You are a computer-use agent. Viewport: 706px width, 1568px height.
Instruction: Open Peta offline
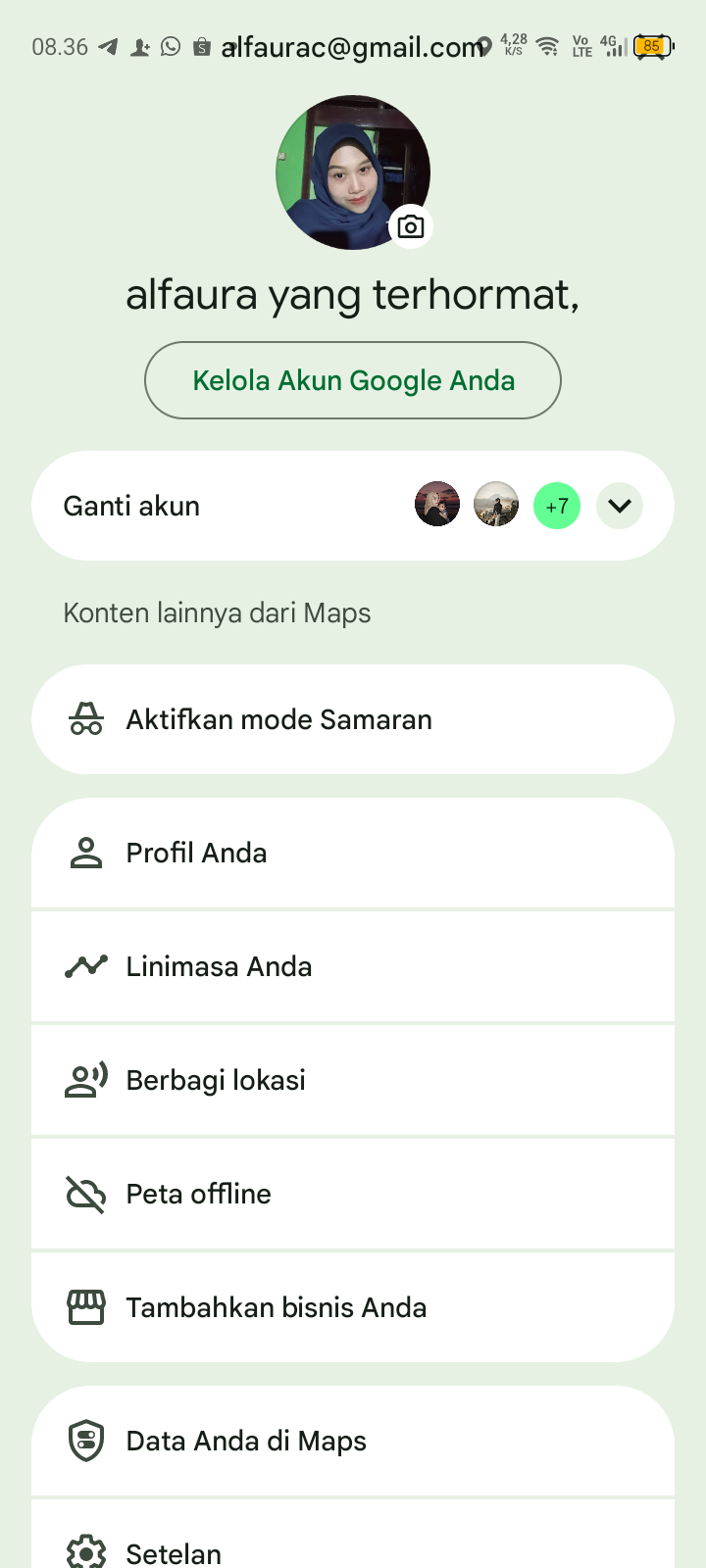click(353, 1194)
